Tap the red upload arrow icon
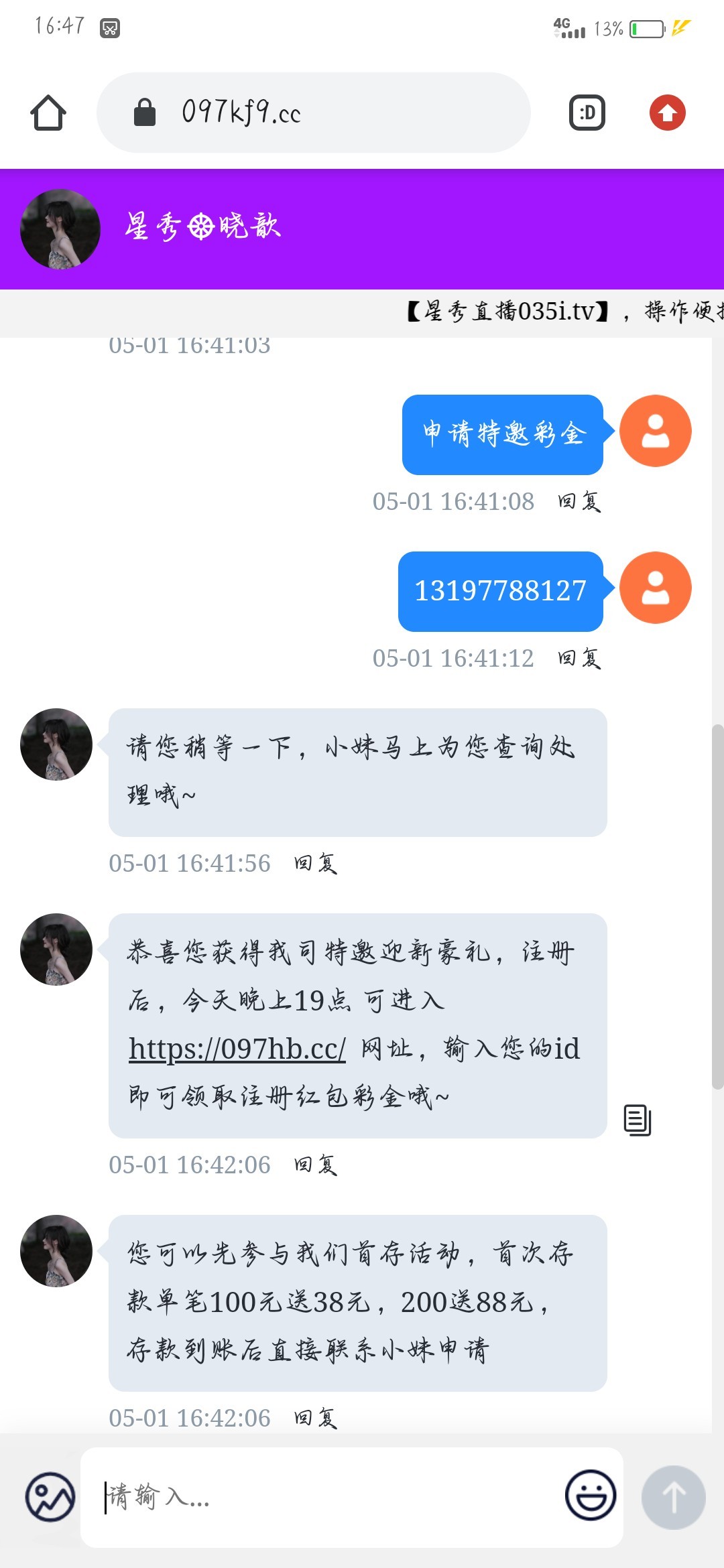The height and width of the screenshot is (1568, 724). coord(667,113)
